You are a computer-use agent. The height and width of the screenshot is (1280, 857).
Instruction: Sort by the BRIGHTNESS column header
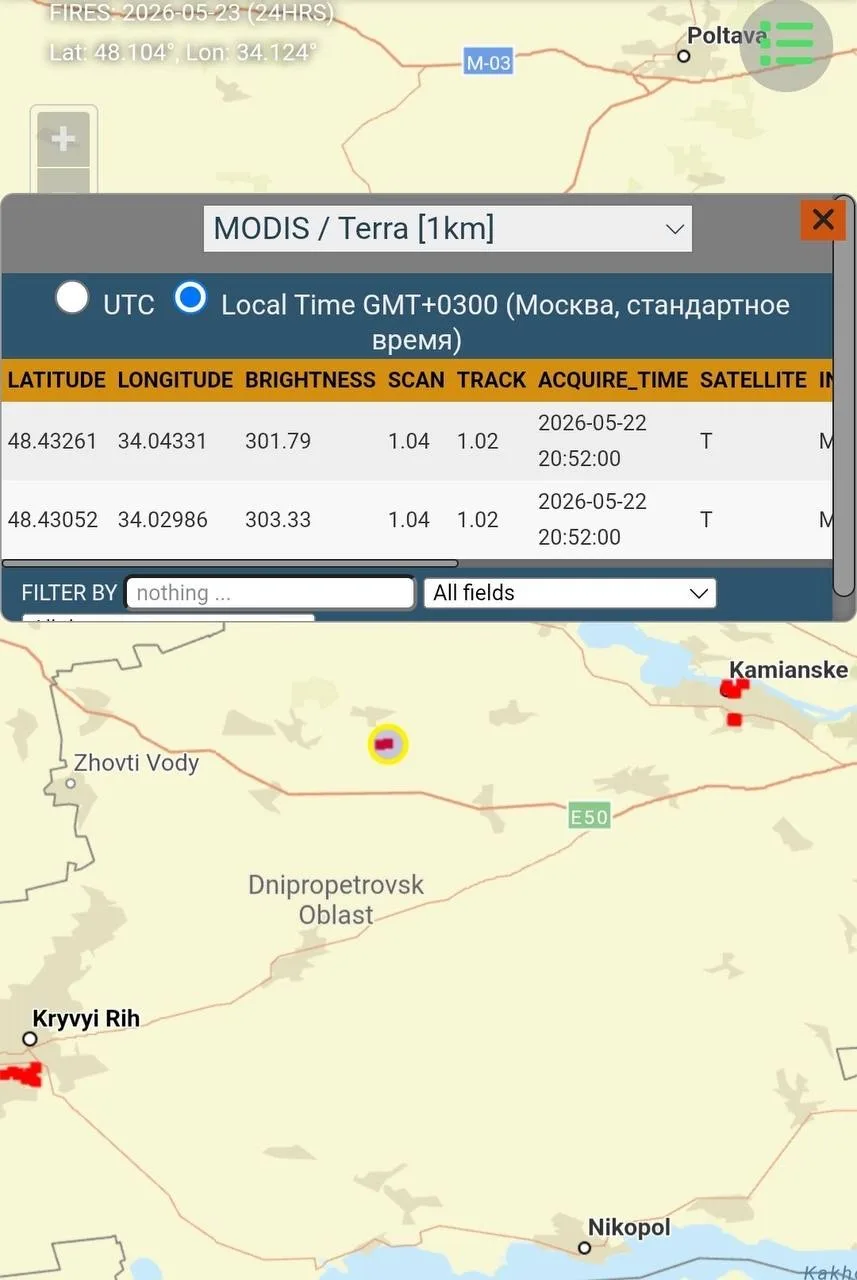tap(310, 380)
